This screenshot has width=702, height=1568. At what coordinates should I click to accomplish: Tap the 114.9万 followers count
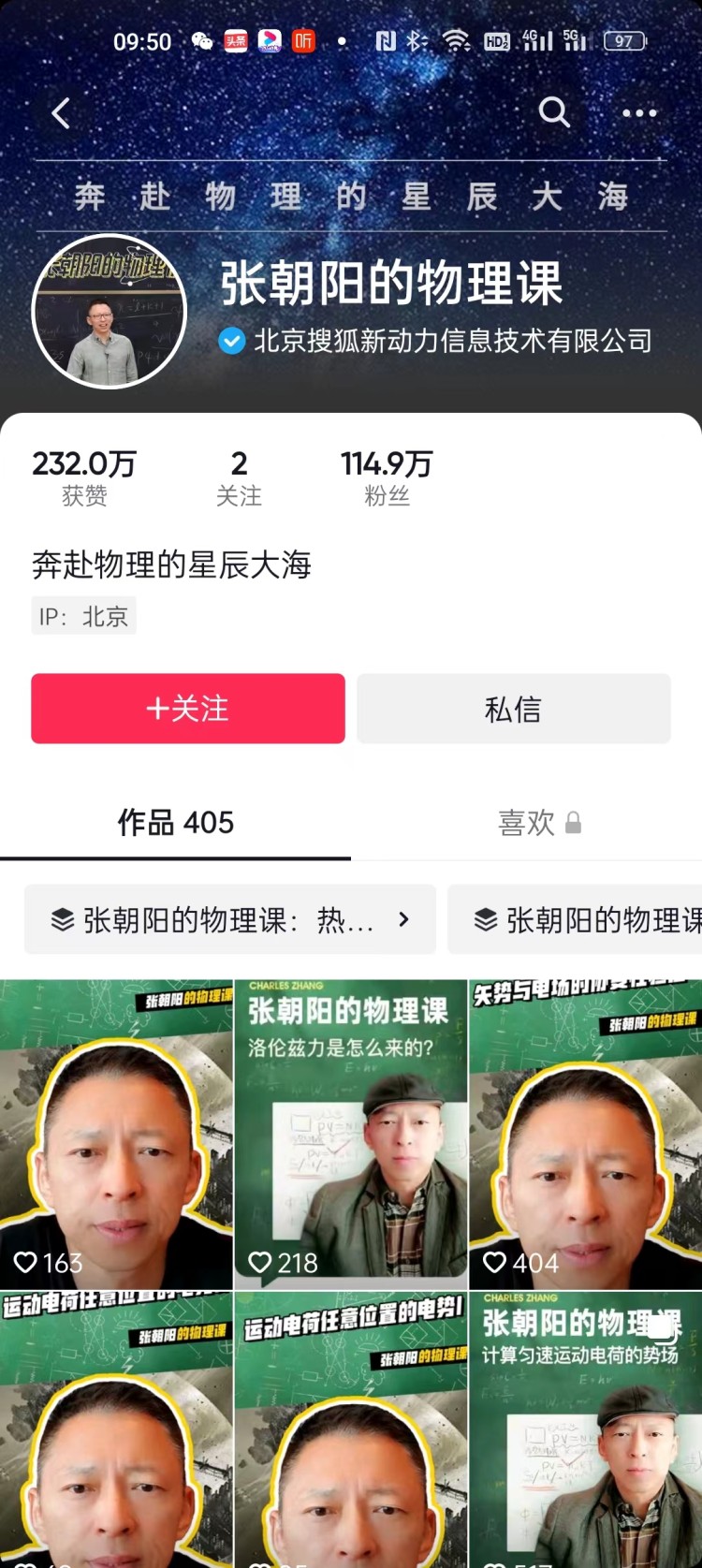(386, 462)
